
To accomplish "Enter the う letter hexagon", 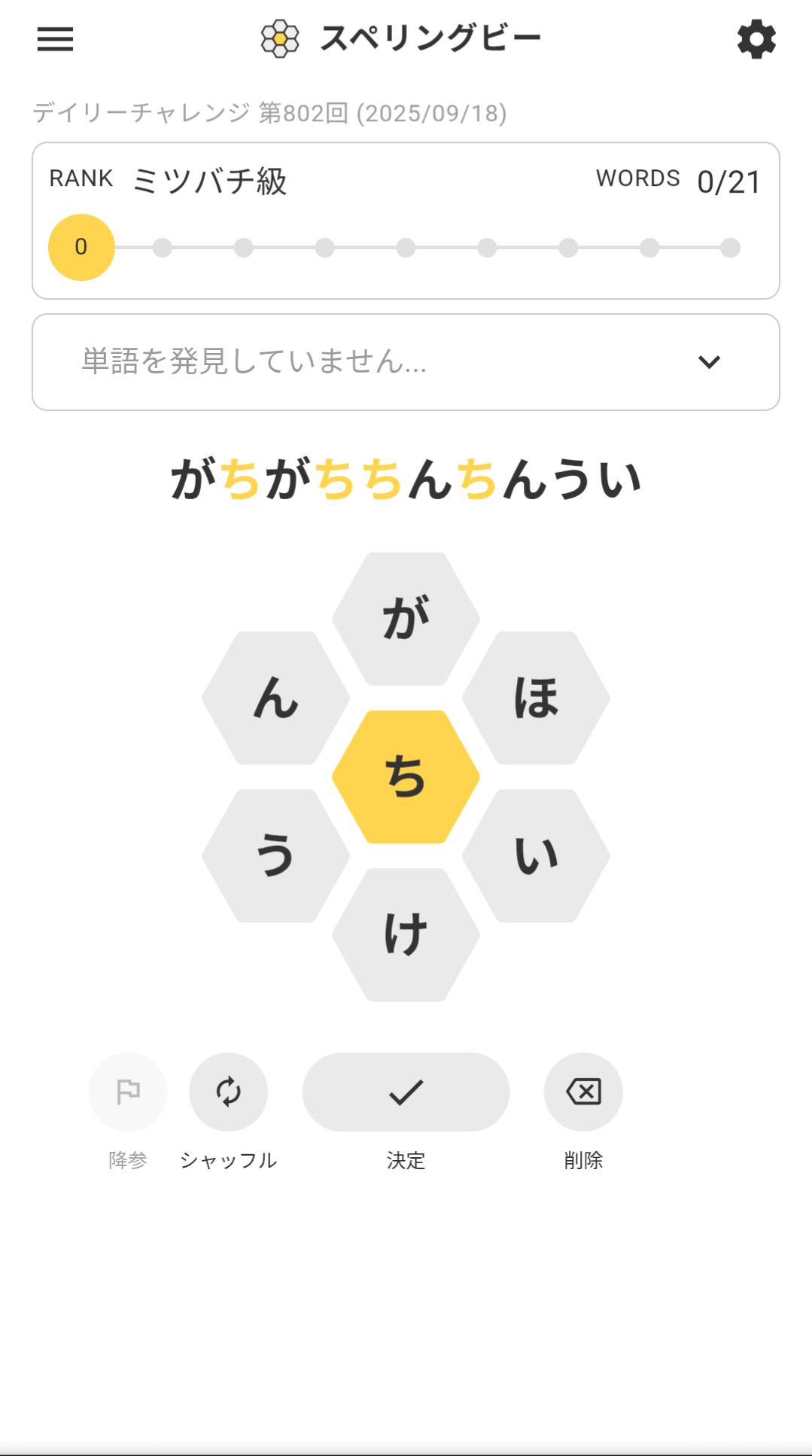I will click(x=275, y=856).
